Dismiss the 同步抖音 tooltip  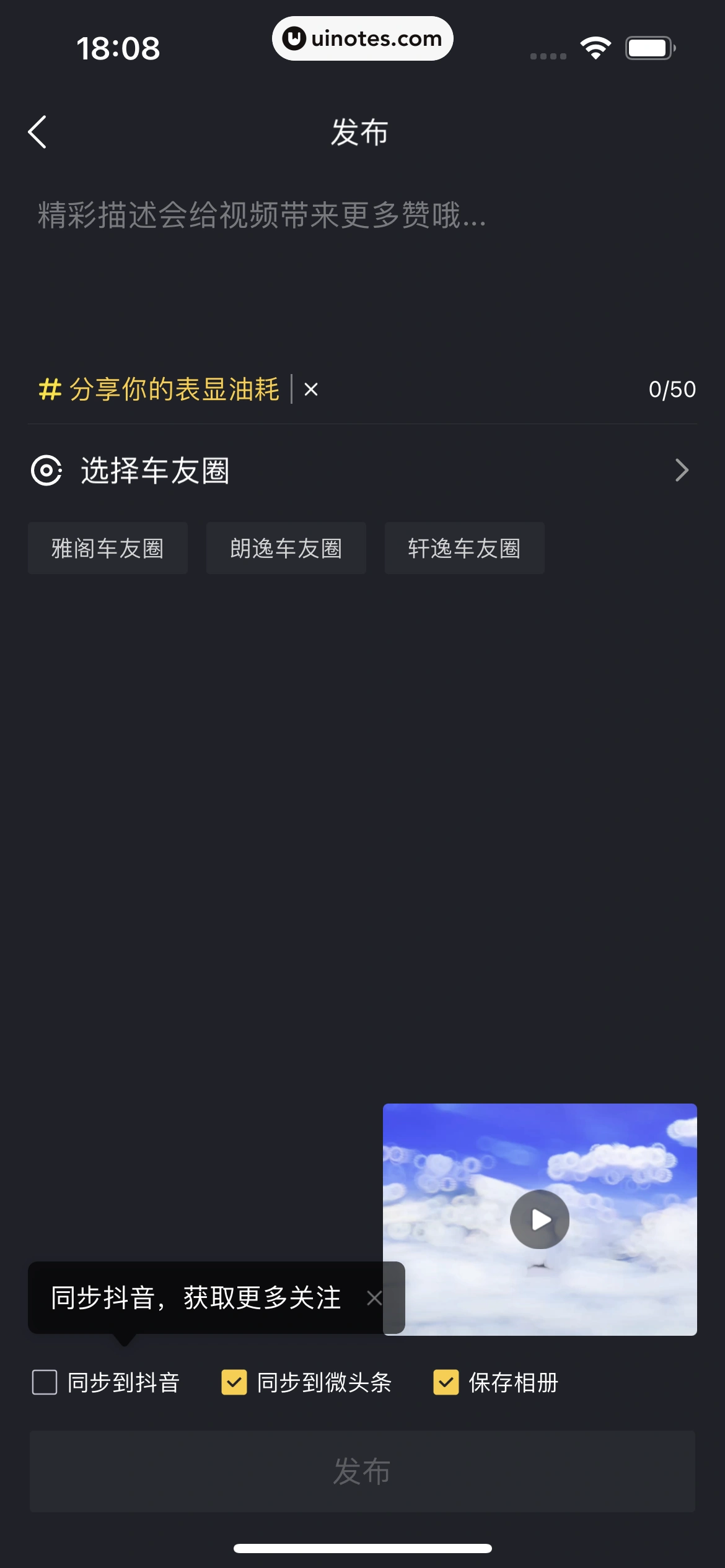pos(374,1298)
